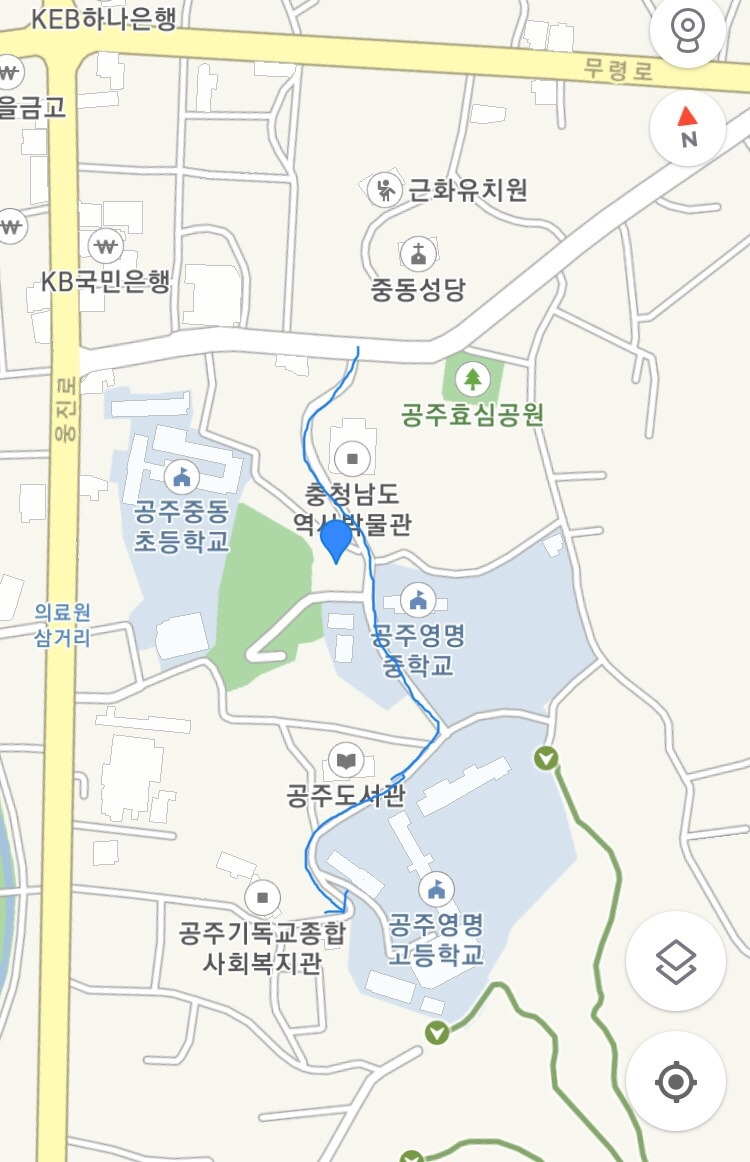The height and width of the screenshot is (1162, 750).
Task: Tap the 공주영명고등학교 school icon
Action: (437, 888)
